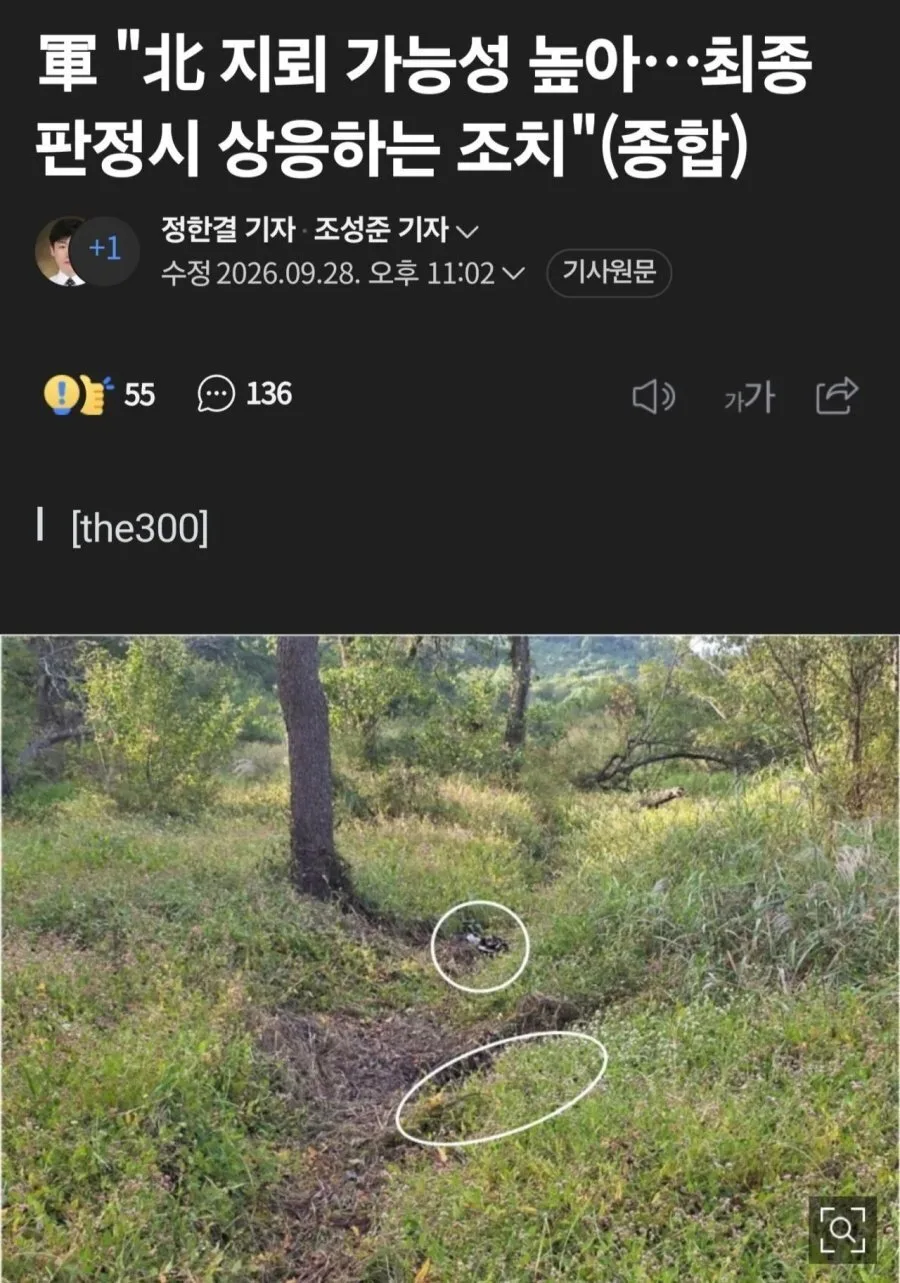Open the reporter profile photos
900x1283 pixels.
click(x=87, y=252)
